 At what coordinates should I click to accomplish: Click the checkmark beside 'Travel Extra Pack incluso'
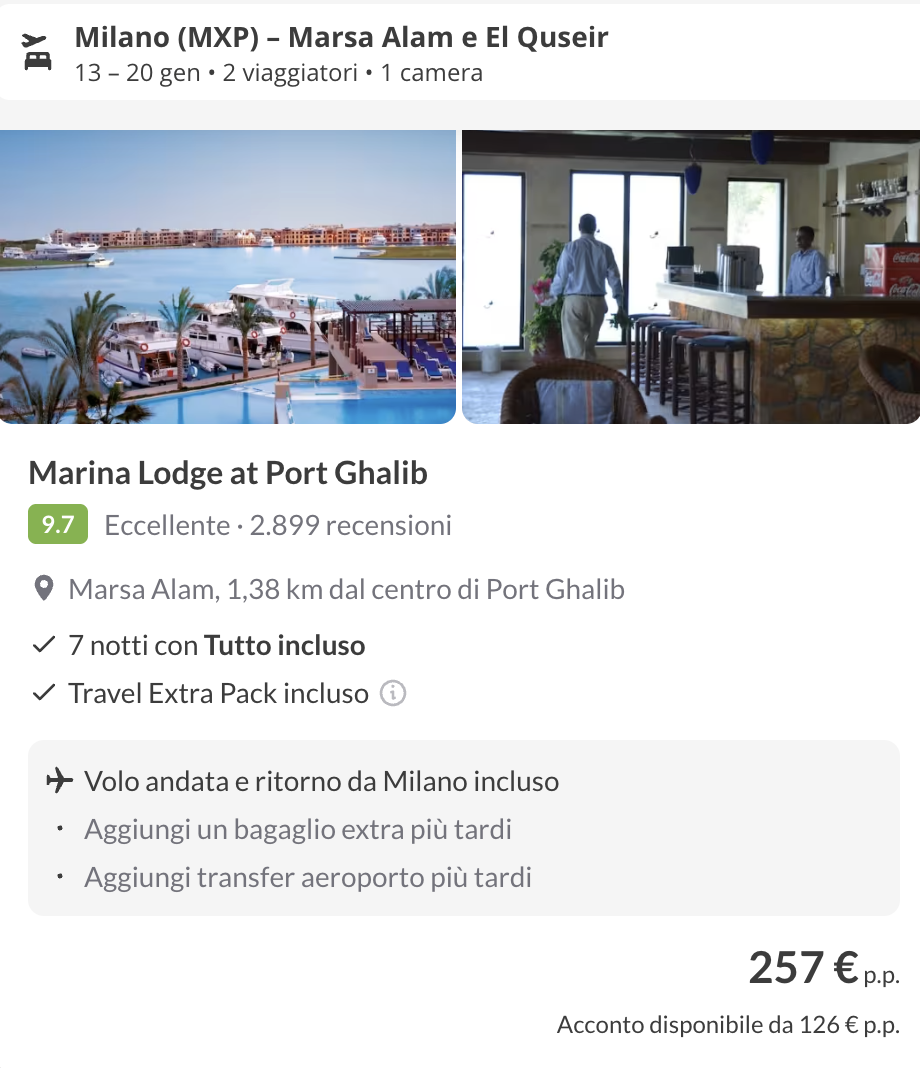[41, 692]
